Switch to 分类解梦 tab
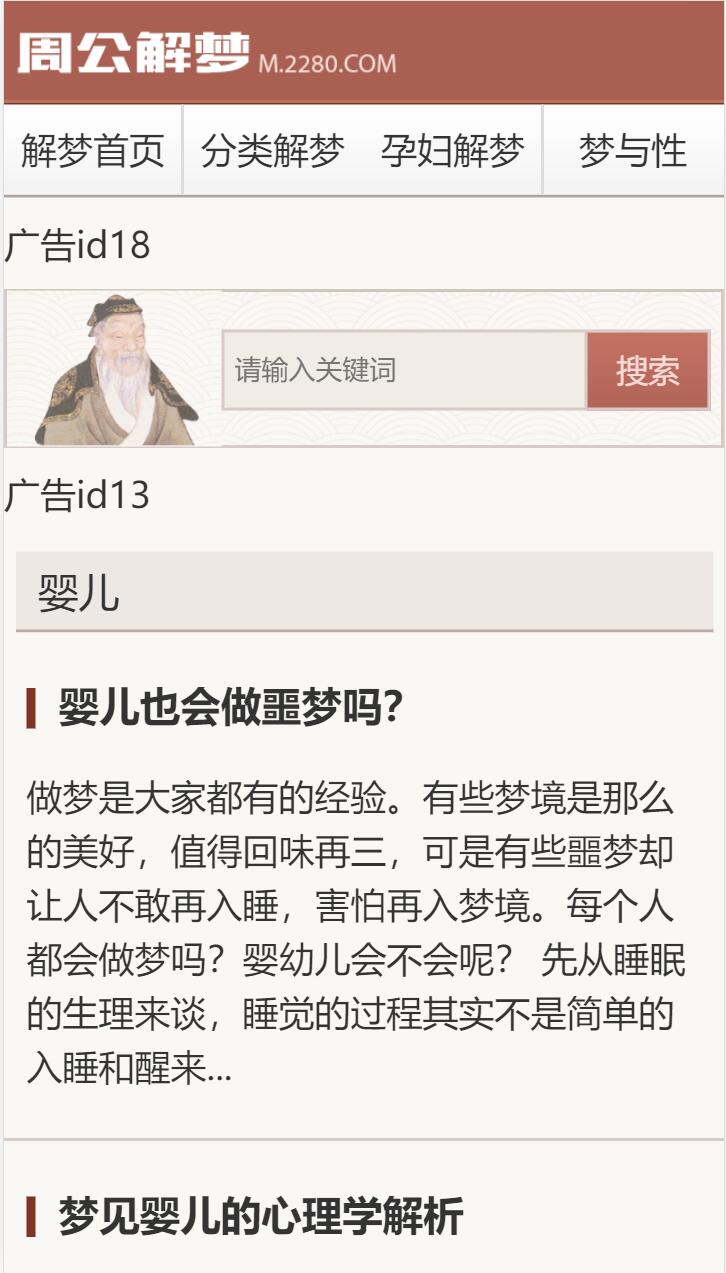Screen dimensions: 726x1273 pos(272,152)
